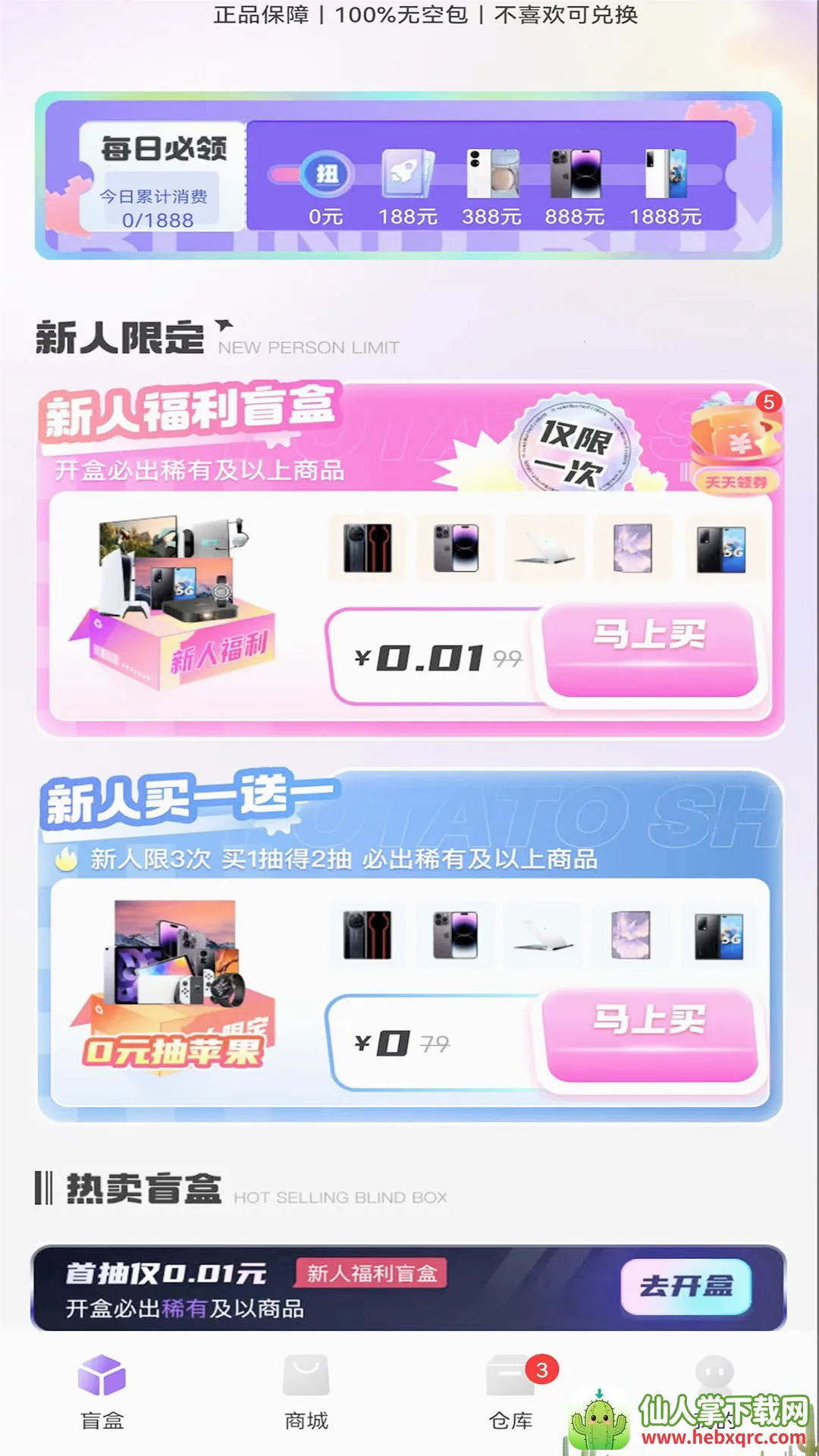The width and height of the screenshot is (819, 1456).
Task: Tap 去开盒 on the hot-selling banner
Action: pos(686,1287)
